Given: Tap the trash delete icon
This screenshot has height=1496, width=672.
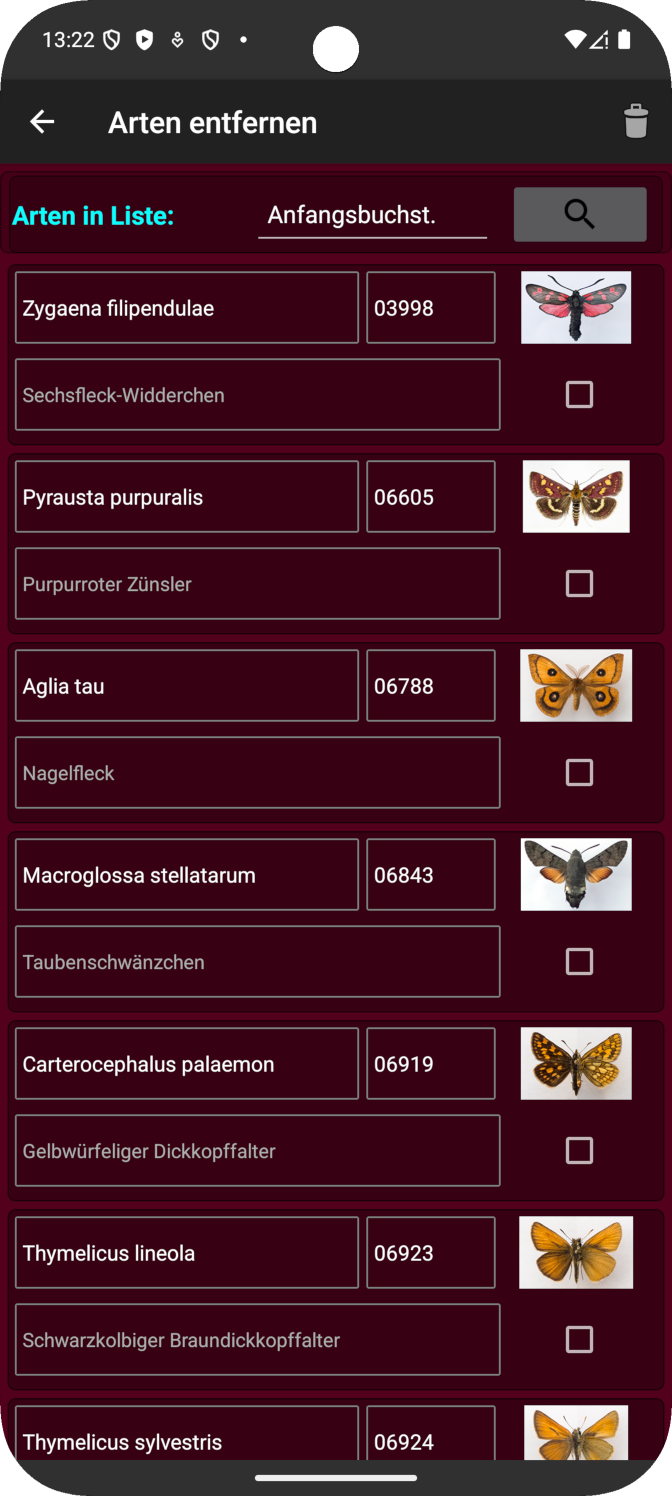Looking at the screenshot, I should [636, 122].
